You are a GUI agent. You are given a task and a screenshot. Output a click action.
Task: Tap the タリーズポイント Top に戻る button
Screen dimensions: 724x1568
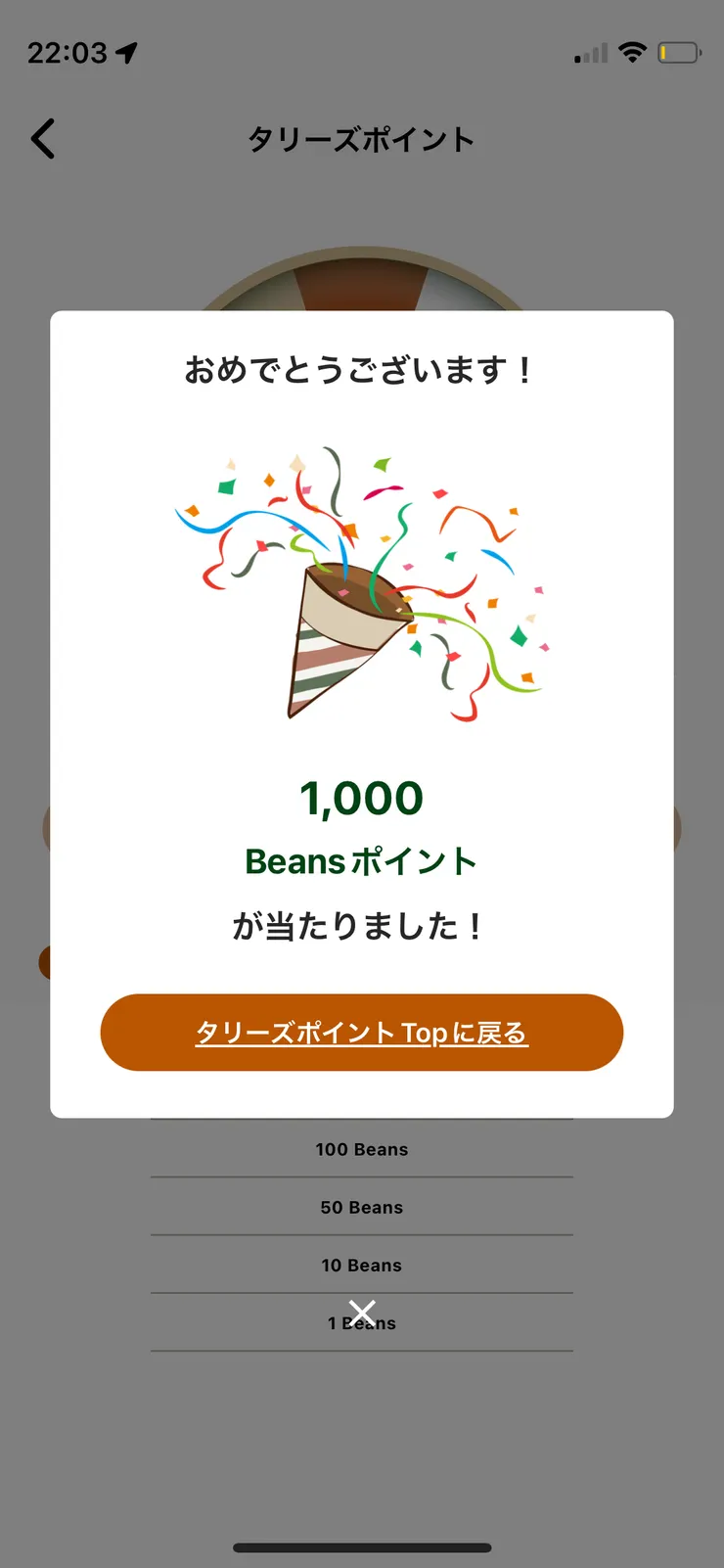pos(362,1032)
